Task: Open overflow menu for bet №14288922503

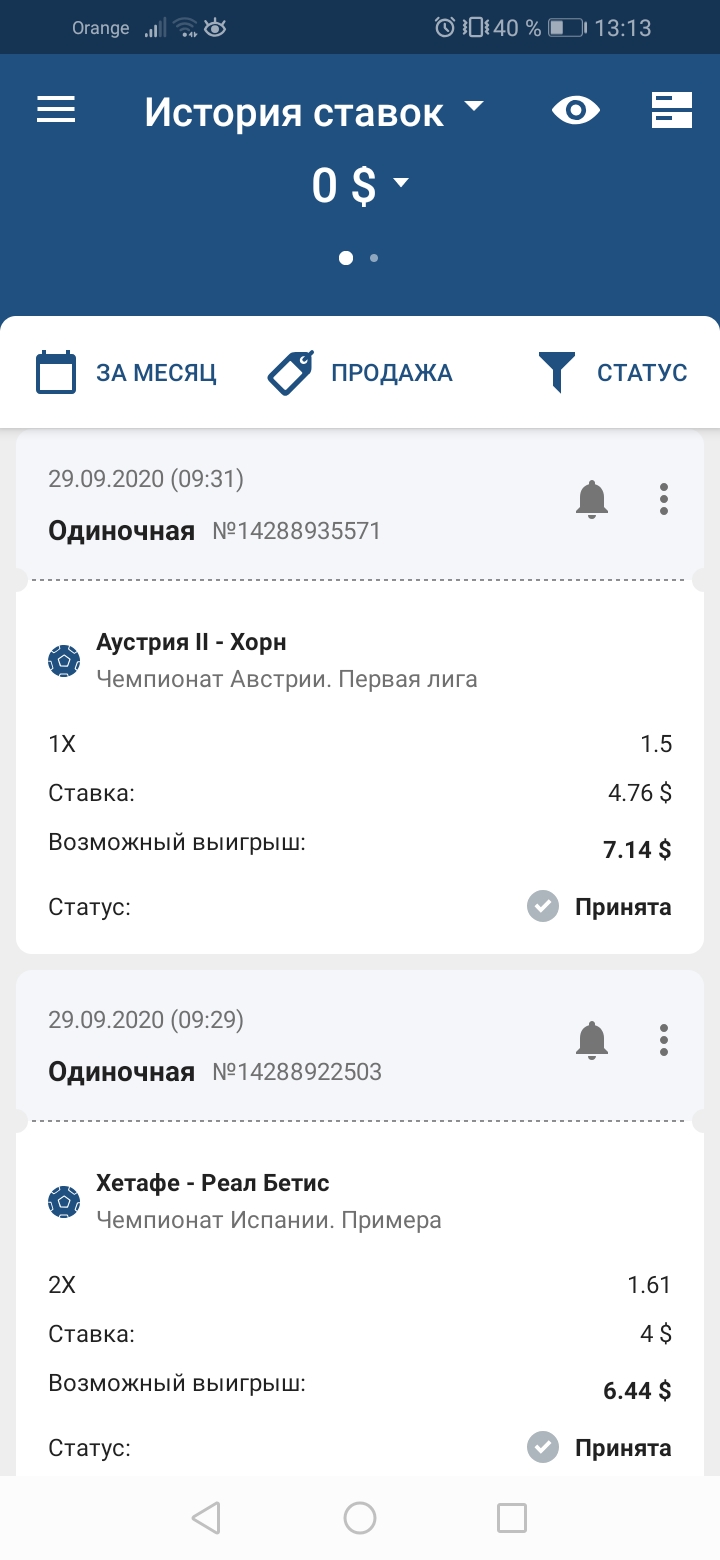Action: click(x=664, y=1040)
